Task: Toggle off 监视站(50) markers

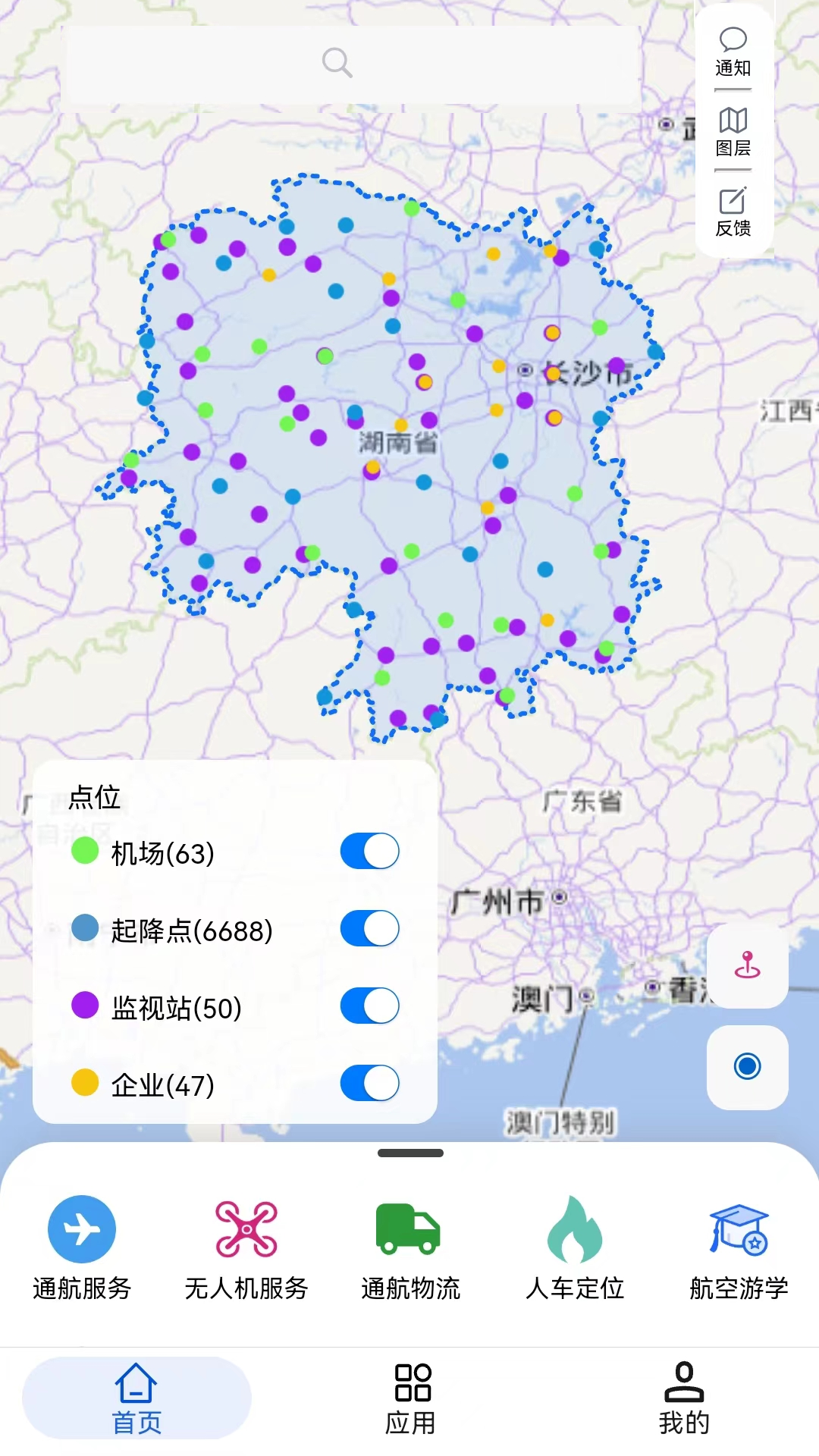Action: tap(370, 1006)
